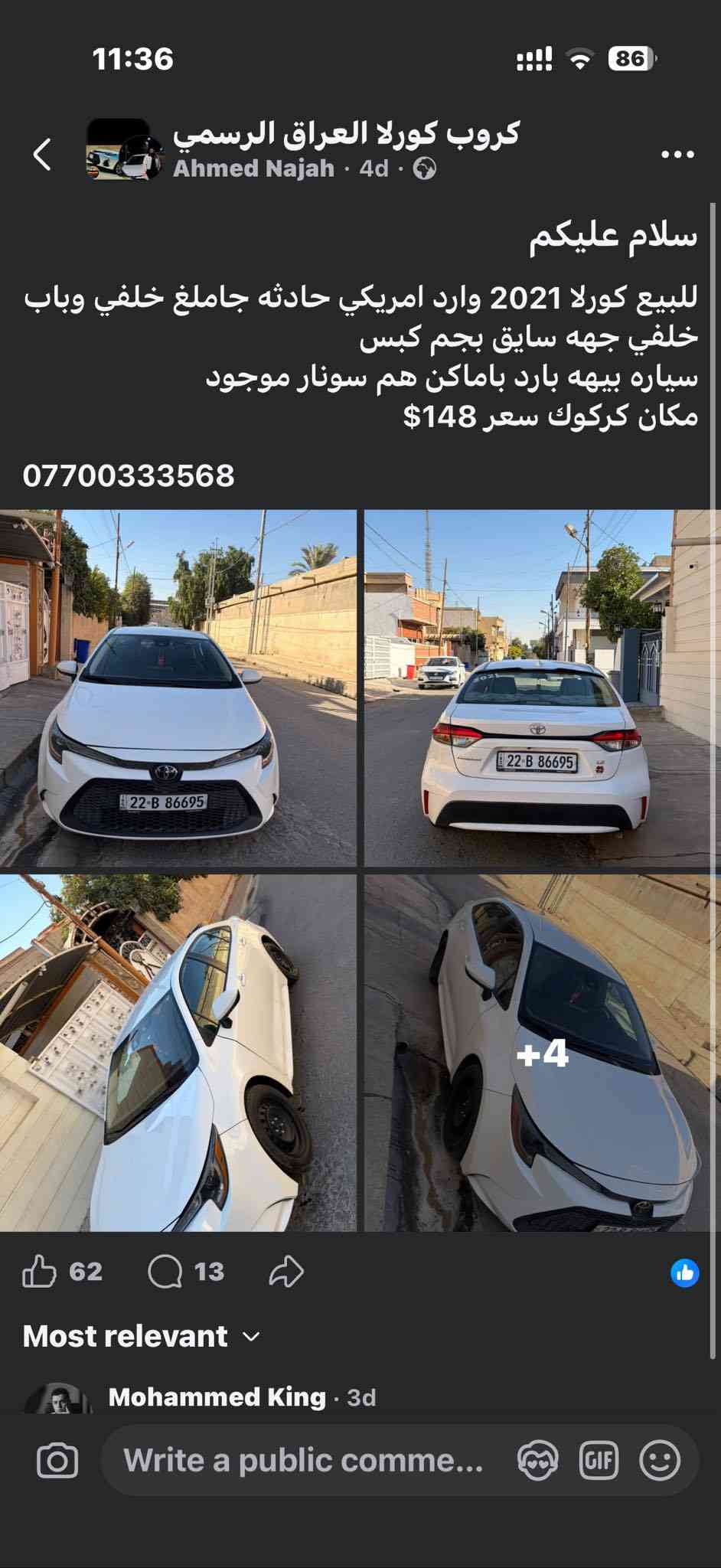See who reacted via the blue like badge
The height and width of the screenshot is (1568, 721).
(684, 1272)
